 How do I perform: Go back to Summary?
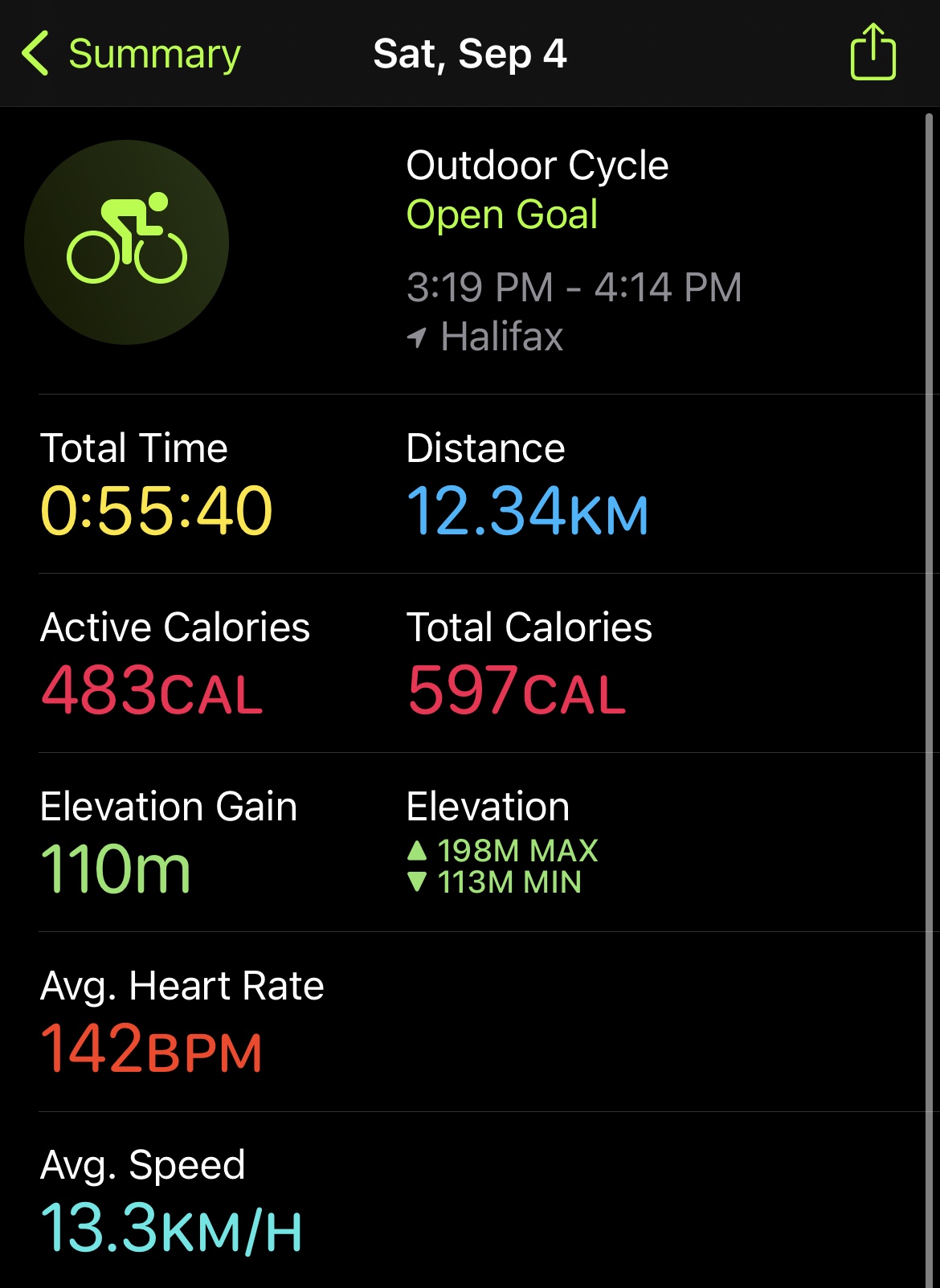[131, 55]
